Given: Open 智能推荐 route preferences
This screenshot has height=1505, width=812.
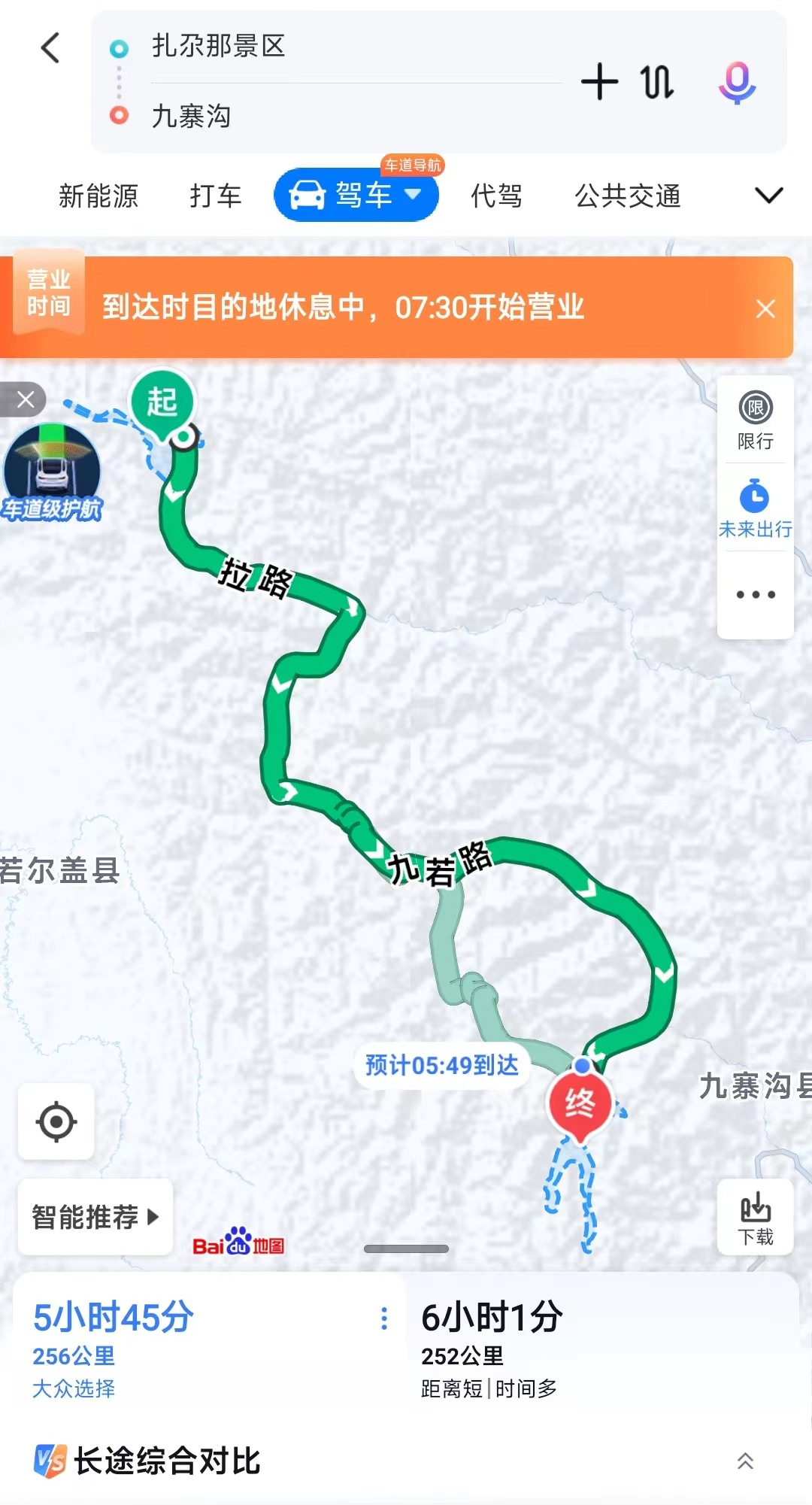Looking at the screenshot, I should point(95,1216).
